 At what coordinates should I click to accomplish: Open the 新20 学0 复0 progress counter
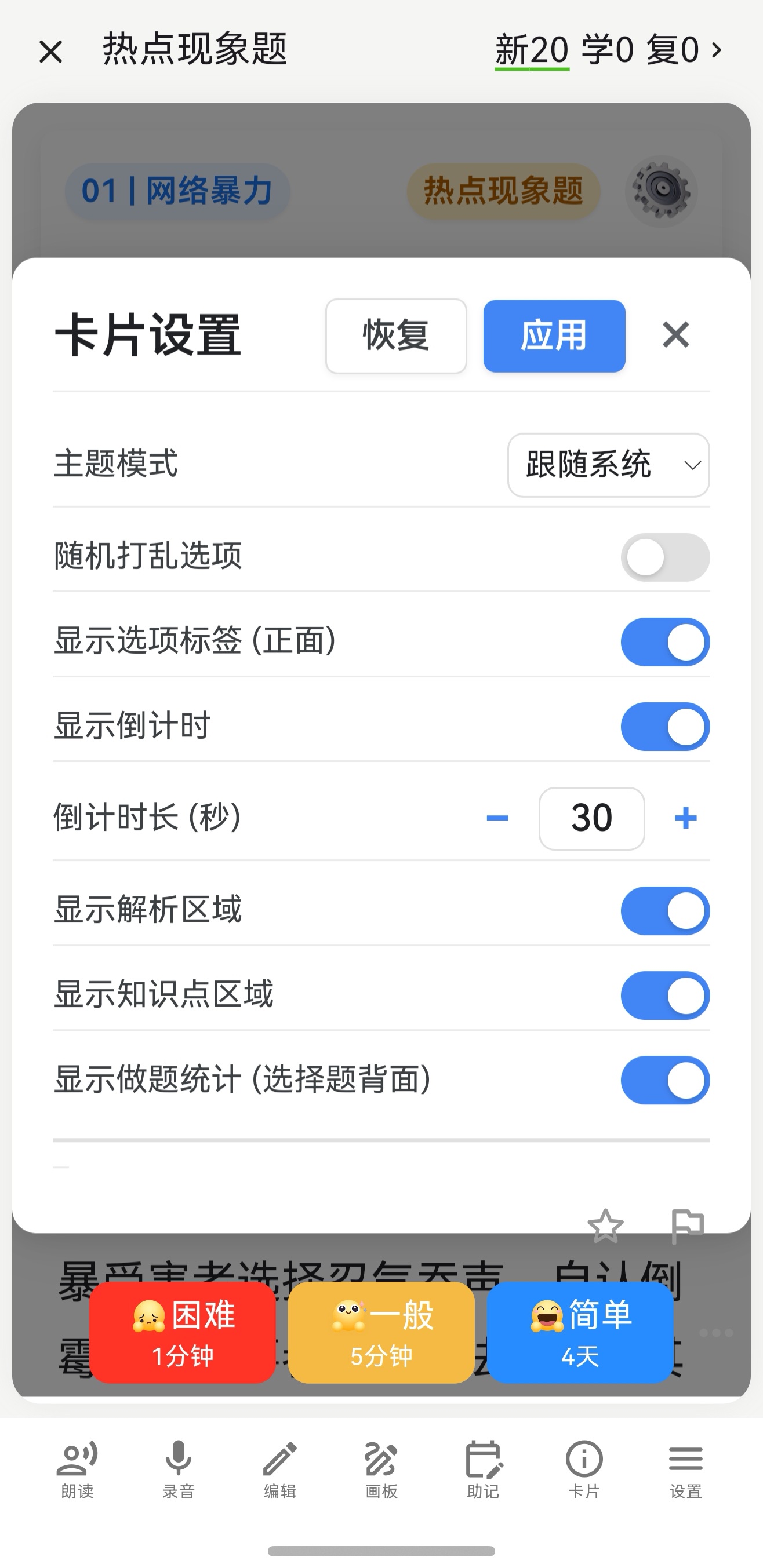[x=608, y=50]
